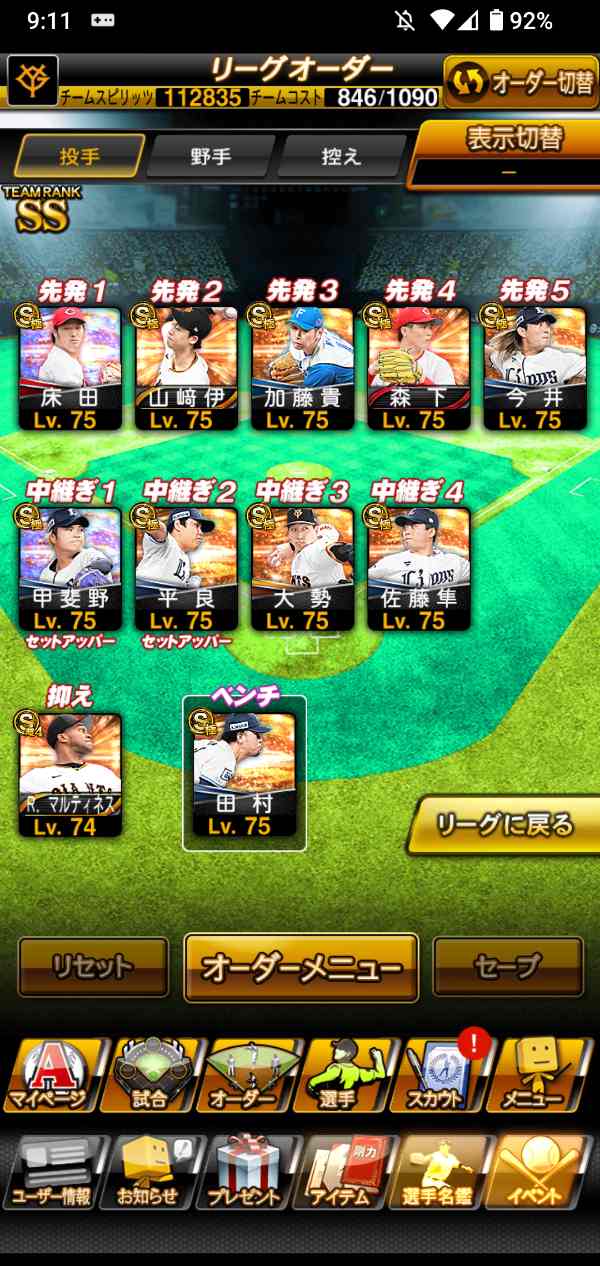600x1266 pixels.
Task: Open the オーダーメニュー
Action: point(301,967)
